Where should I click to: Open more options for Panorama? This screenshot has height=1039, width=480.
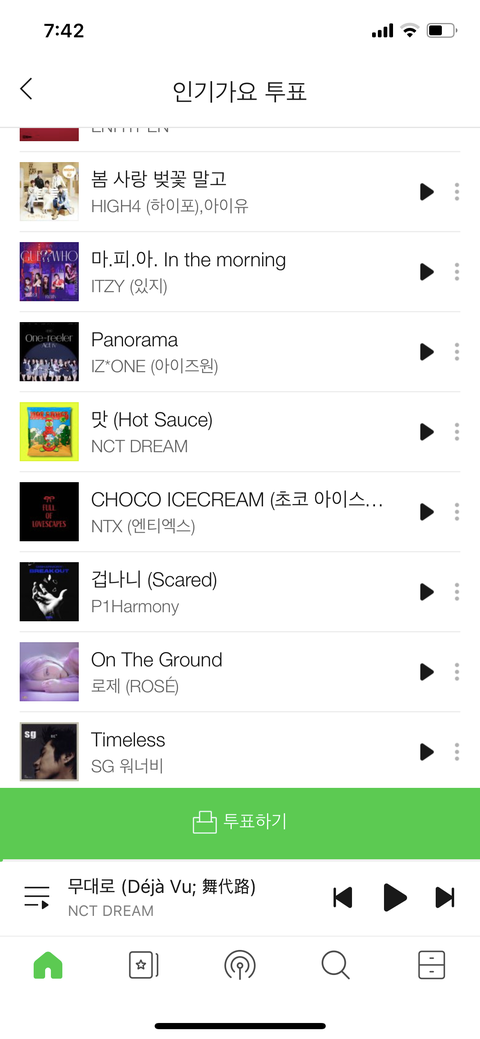point(457,352)
